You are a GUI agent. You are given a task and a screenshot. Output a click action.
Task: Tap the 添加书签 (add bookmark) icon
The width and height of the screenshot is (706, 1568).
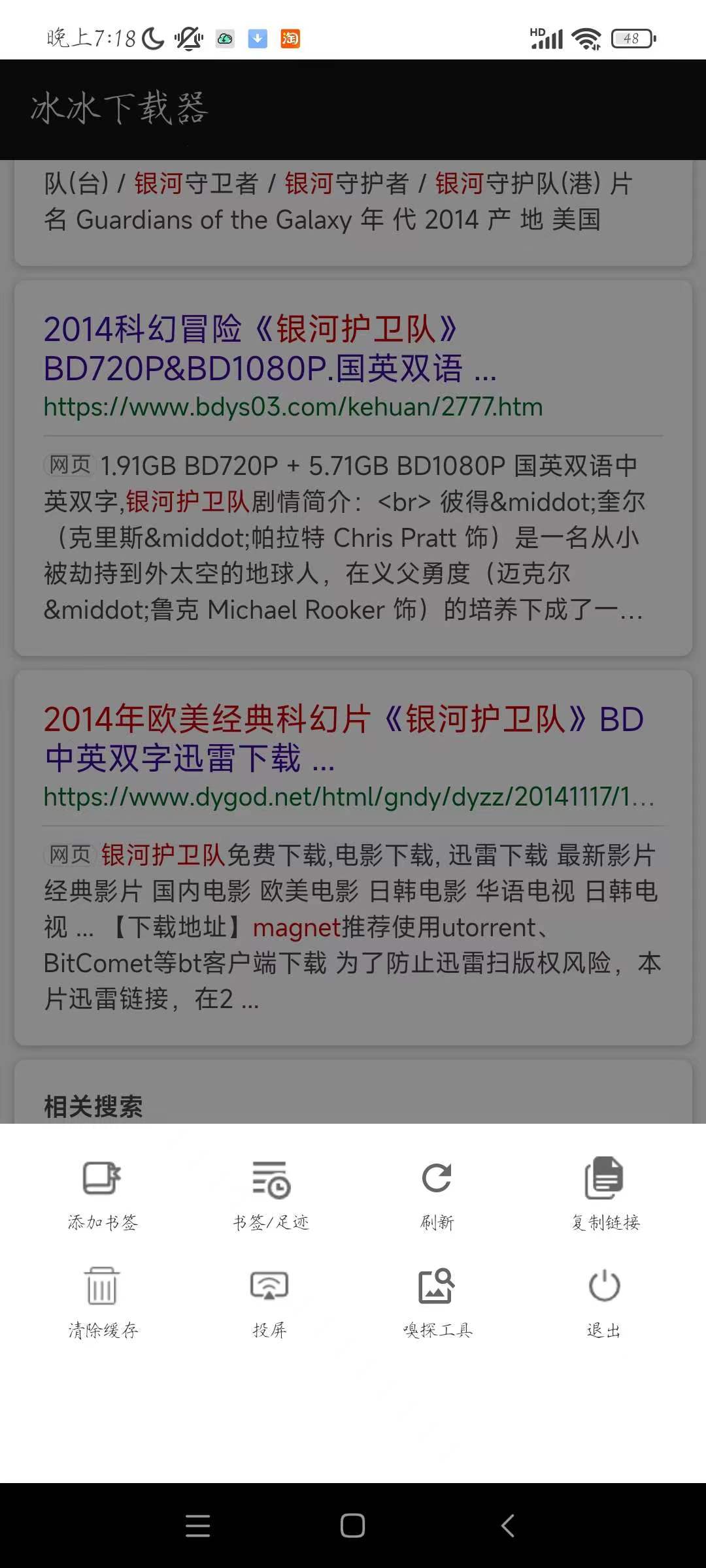tap(101, 1183)
